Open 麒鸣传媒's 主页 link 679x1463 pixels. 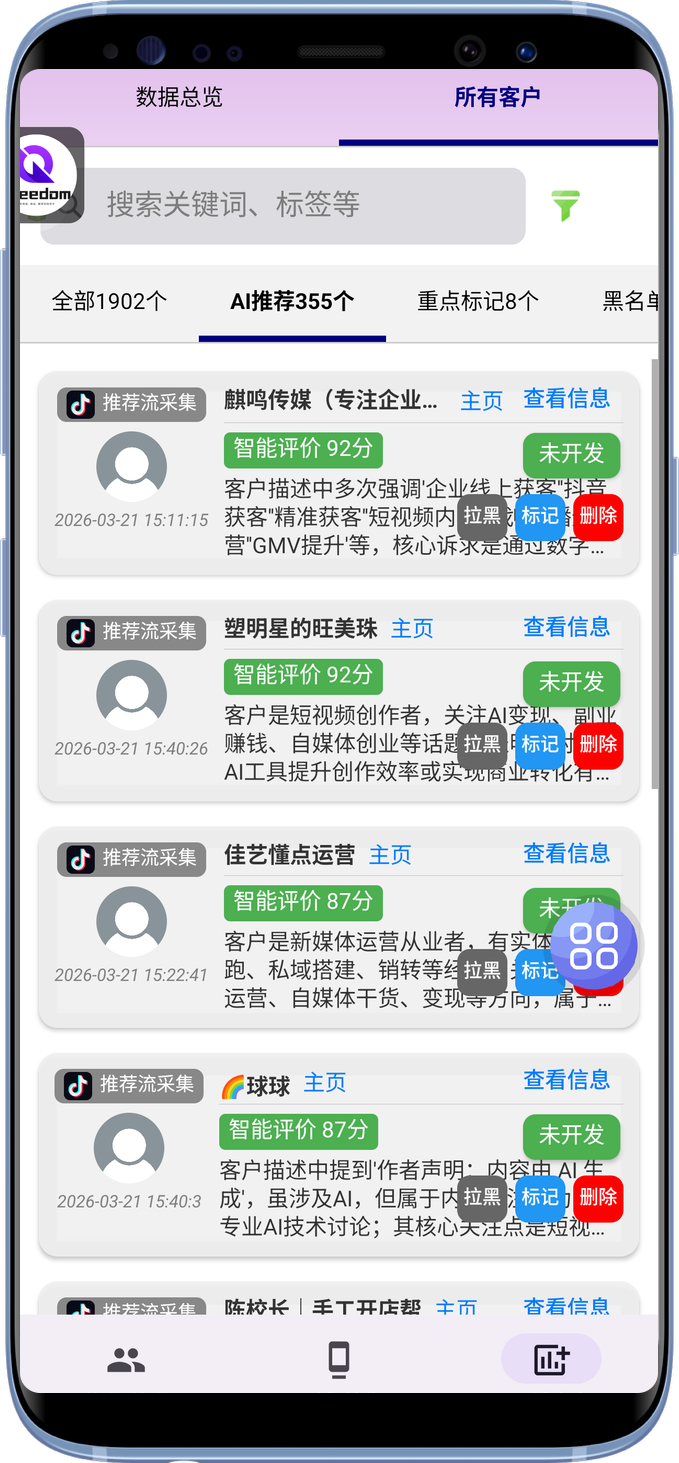pos(481,401)
